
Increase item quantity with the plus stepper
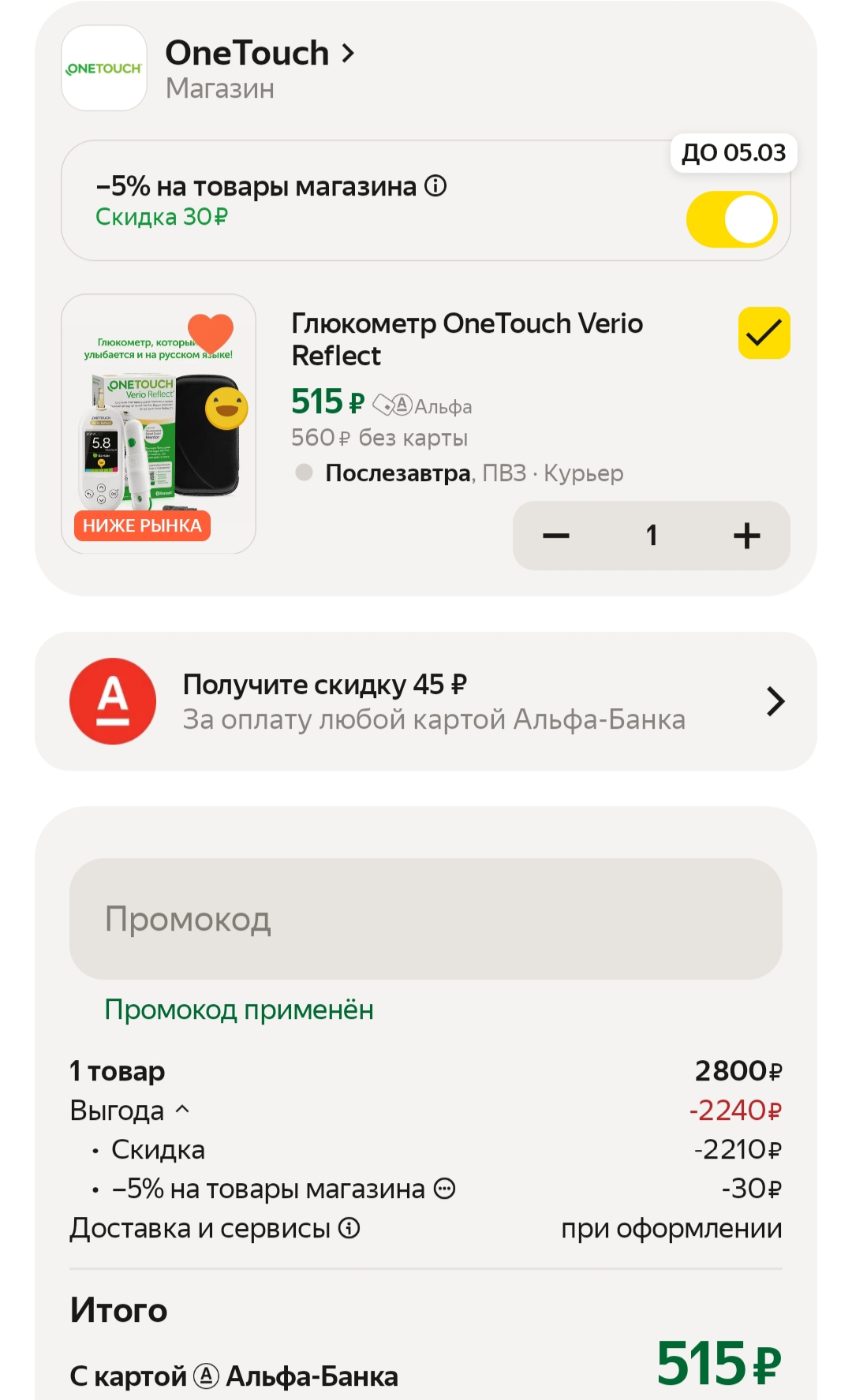[746, 536]
